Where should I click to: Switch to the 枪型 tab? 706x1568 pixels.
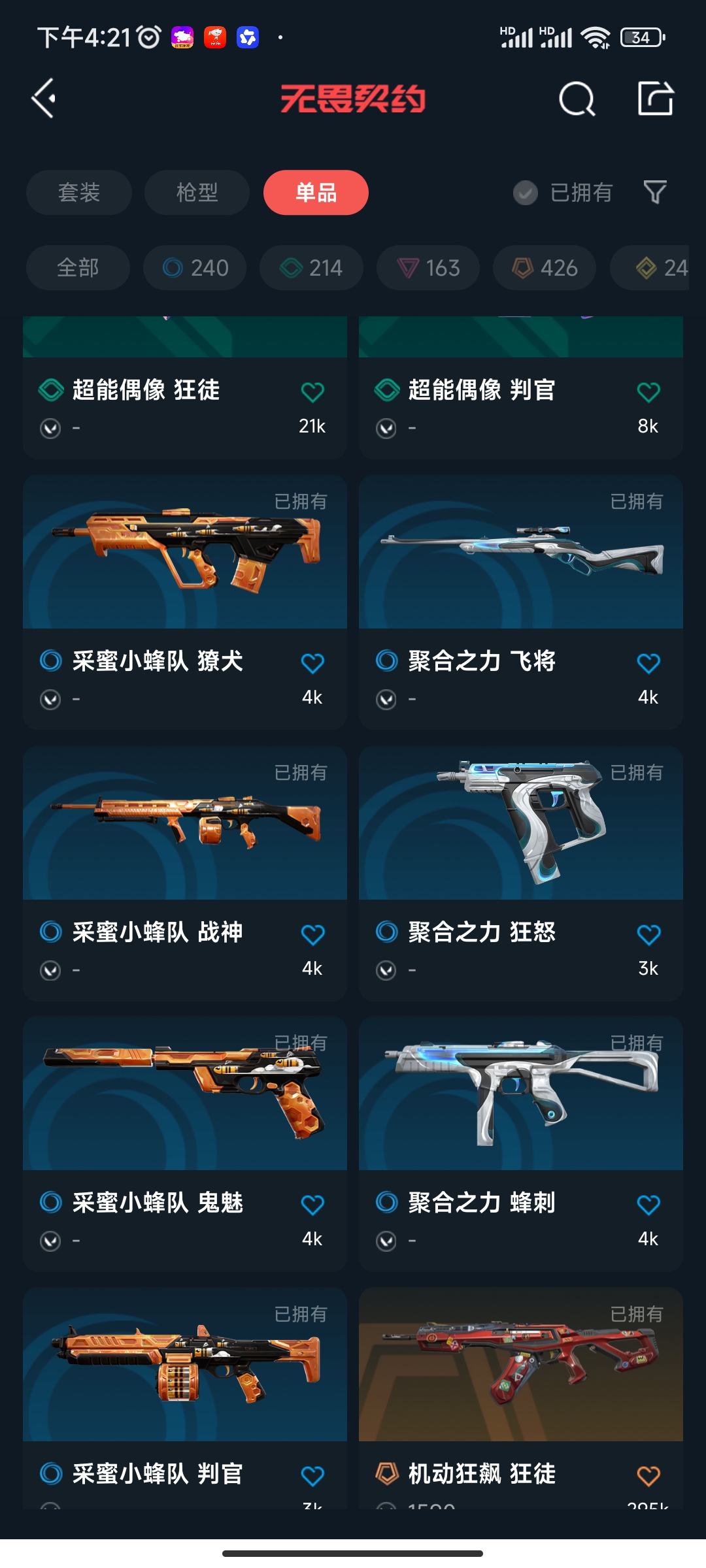pyautogui.click(x=197, y=193)
